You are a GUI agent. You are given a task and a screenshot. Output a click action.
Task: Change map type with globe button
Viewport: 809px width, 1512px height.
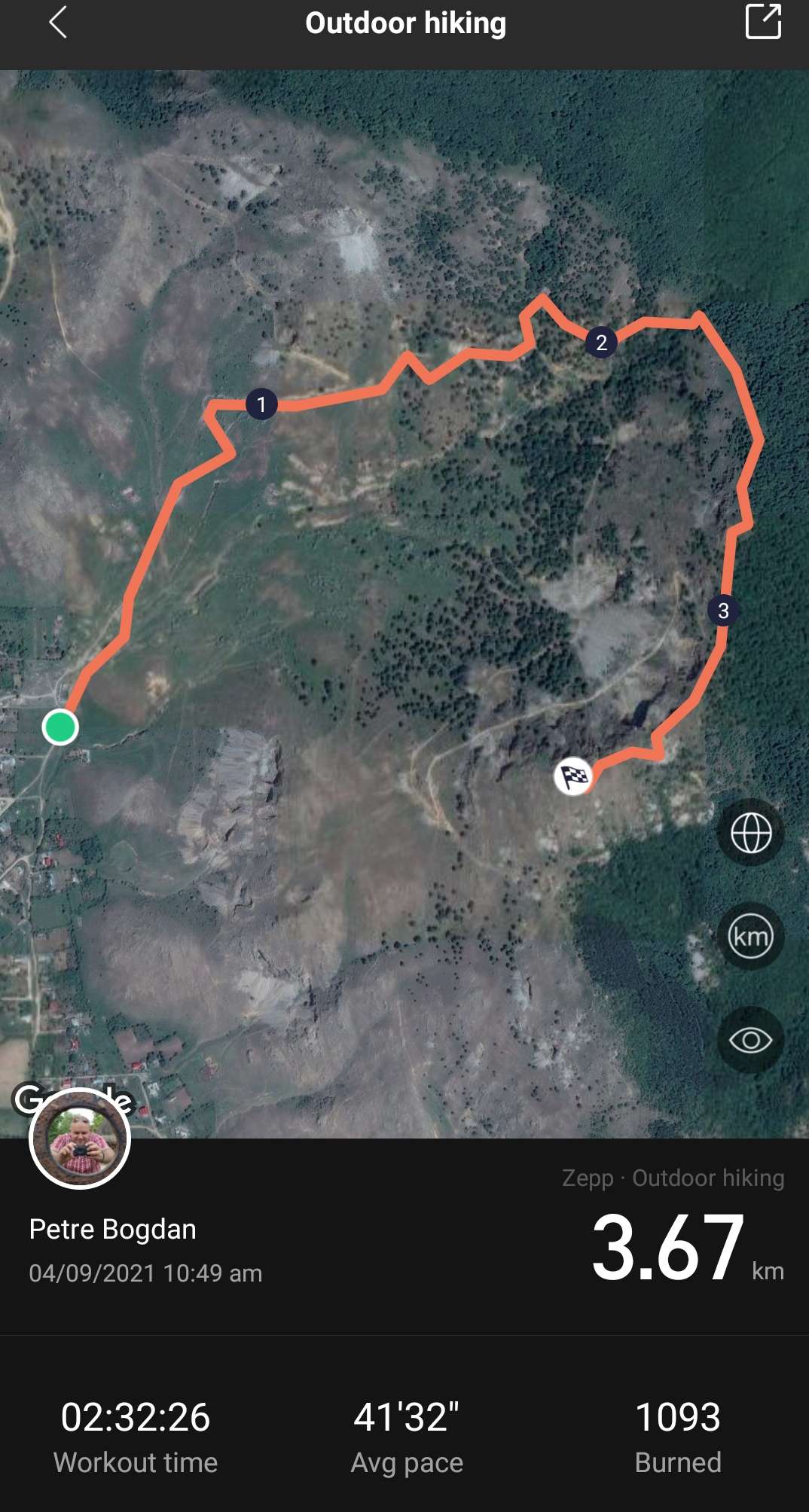[750, 833]
